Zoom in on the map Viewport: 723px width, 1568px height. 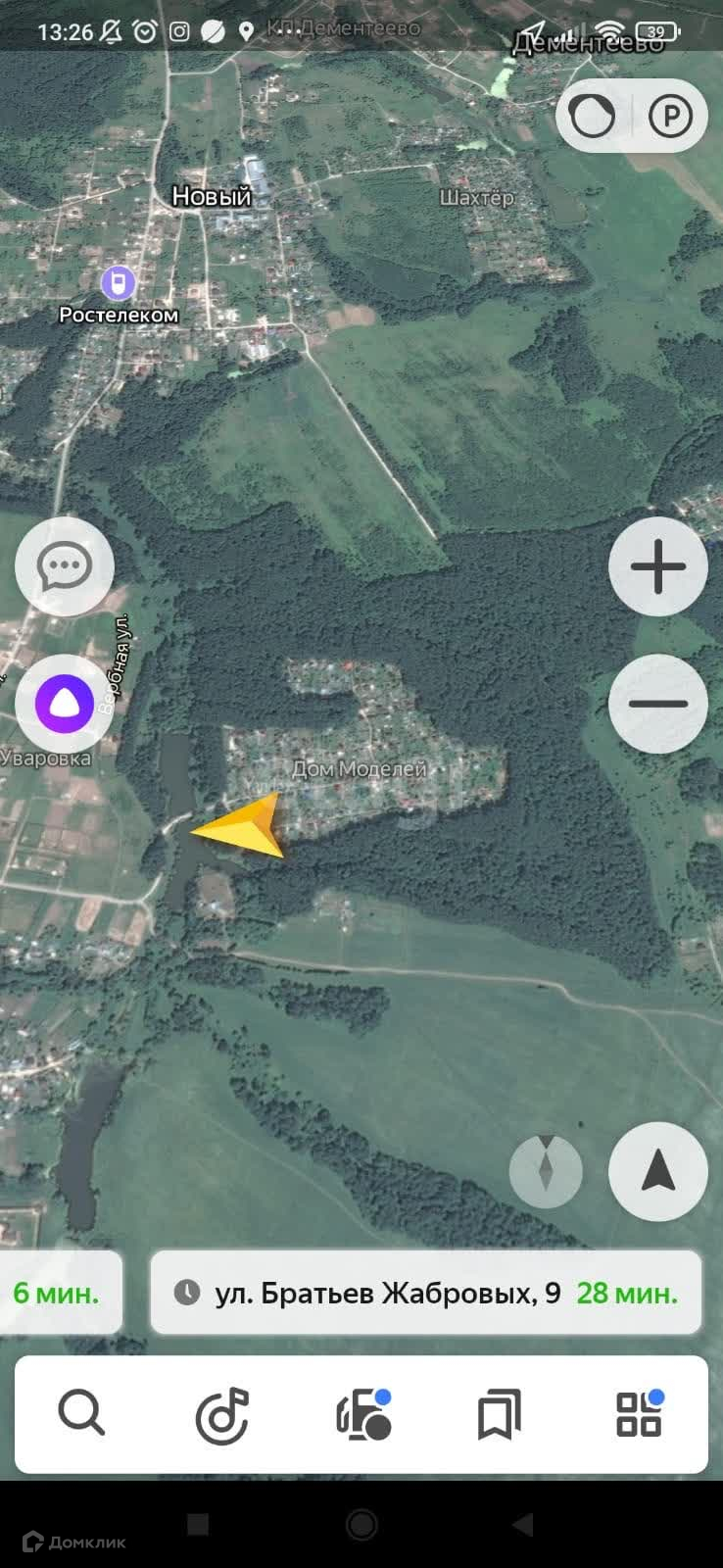(x=657, y=566)
